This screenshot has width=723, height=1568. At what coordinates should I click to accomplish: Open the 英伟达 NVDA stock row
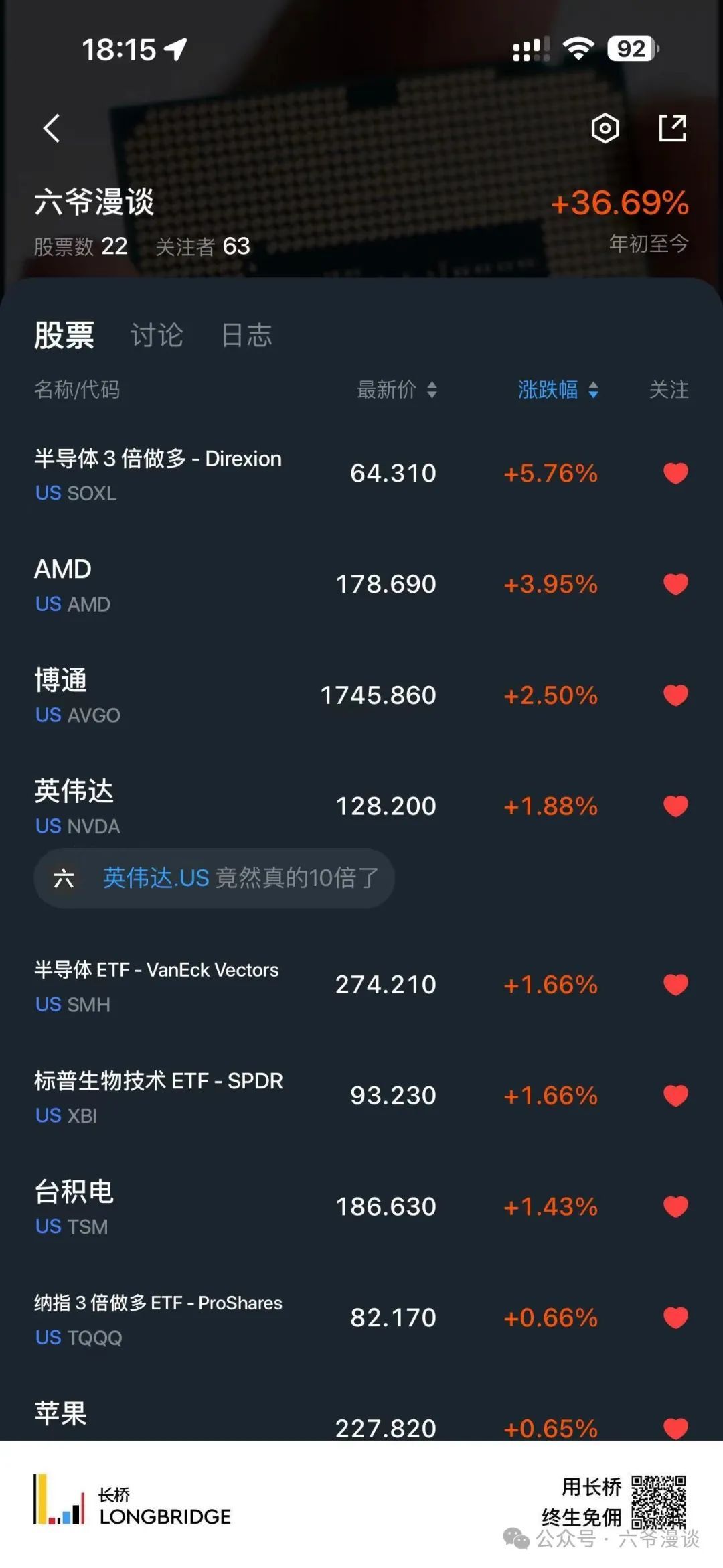[x=201, y=806]
